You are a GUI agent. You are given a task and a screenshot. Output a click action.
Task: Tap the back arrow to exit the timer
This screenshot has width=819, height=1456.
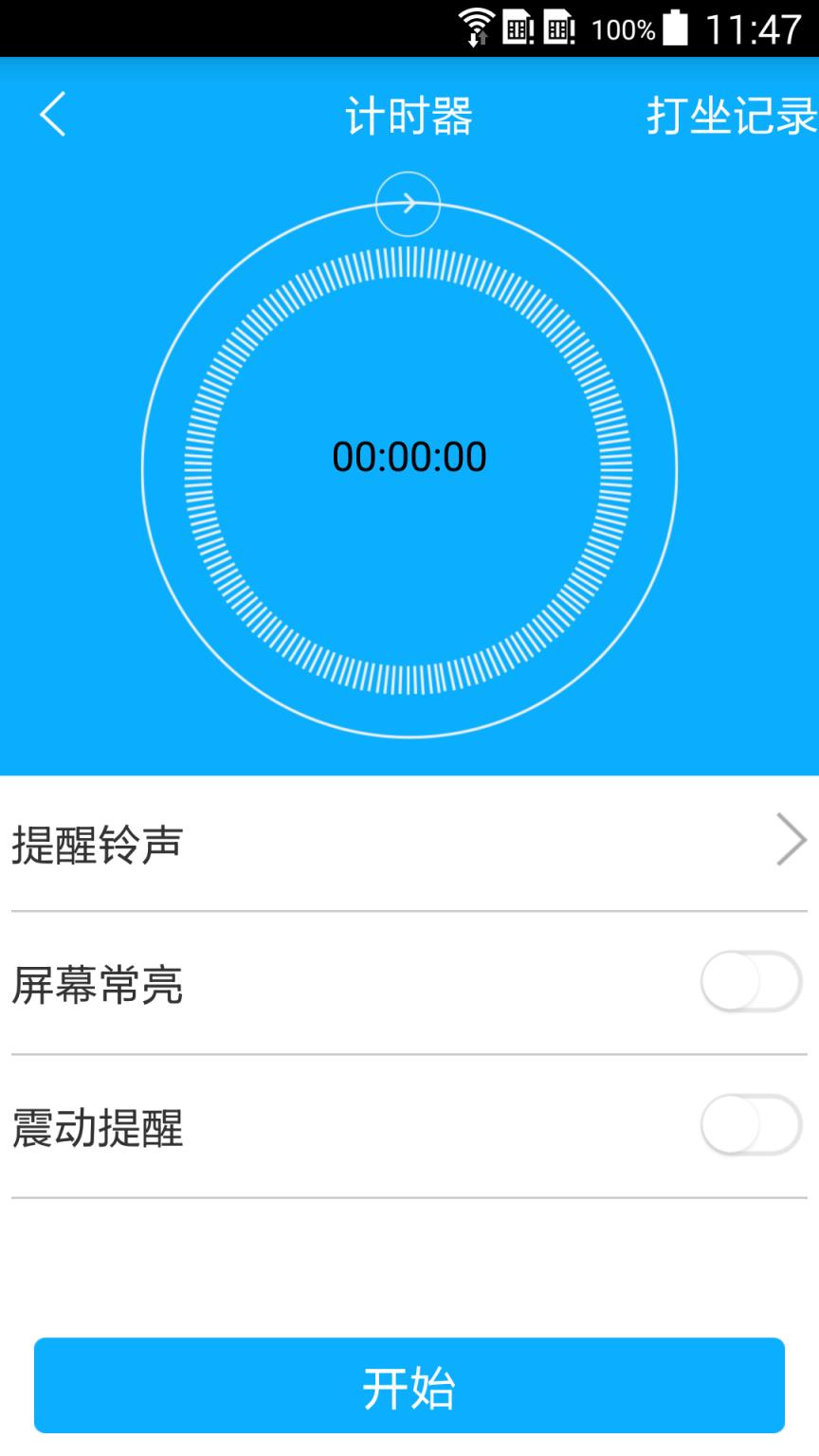tap(49, 114)
